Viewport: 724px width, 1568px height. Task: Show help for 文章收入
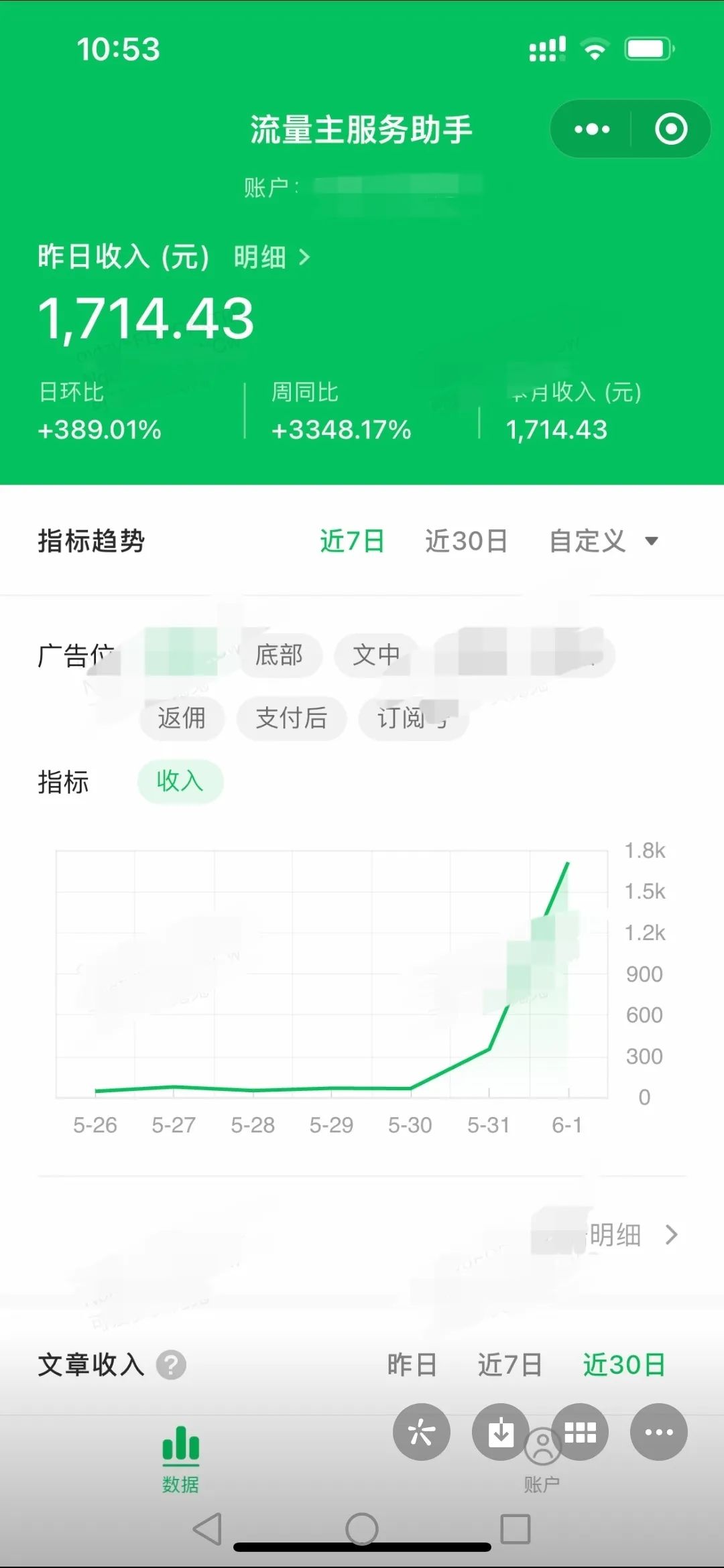coord(171,1364)
